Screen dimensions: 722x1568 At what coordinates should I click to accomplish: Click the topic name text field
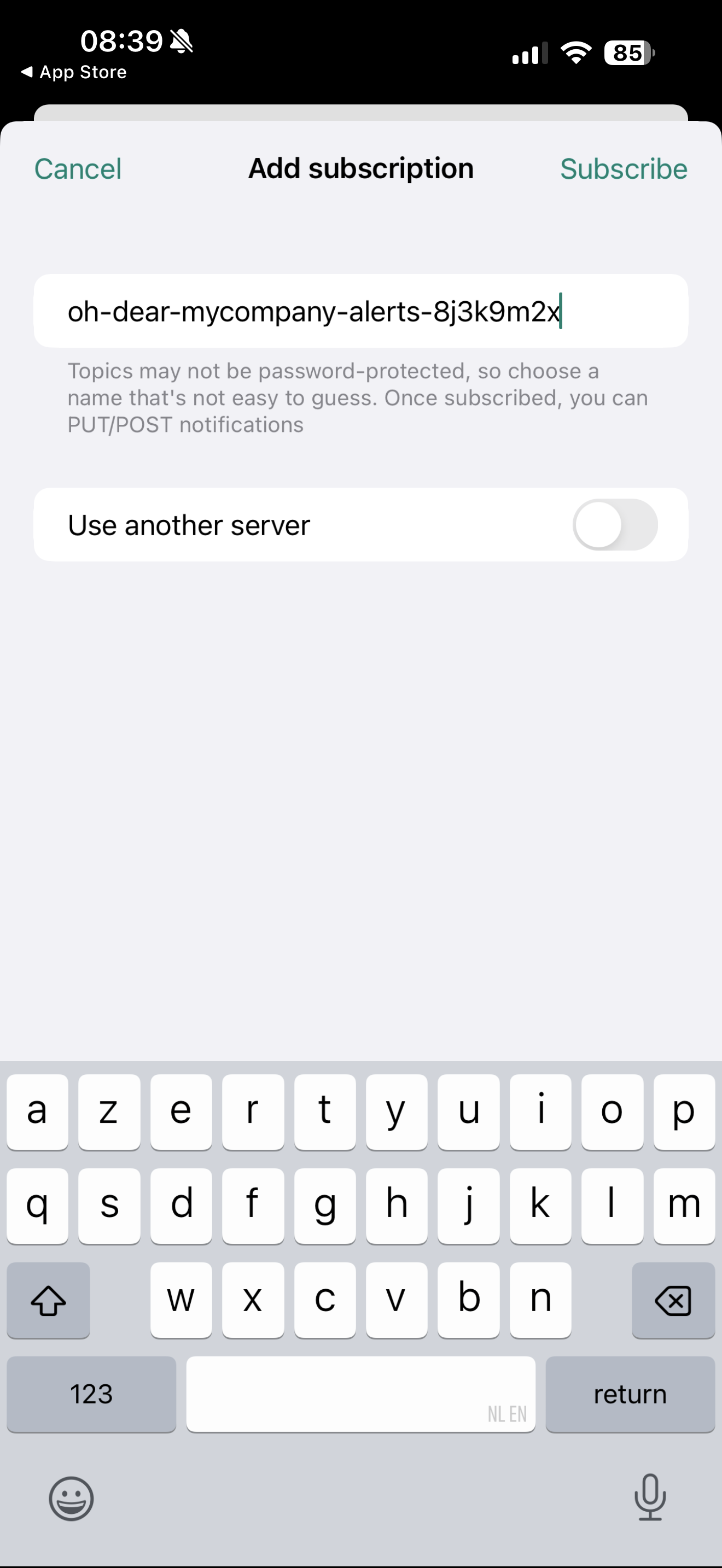[361, 311]
